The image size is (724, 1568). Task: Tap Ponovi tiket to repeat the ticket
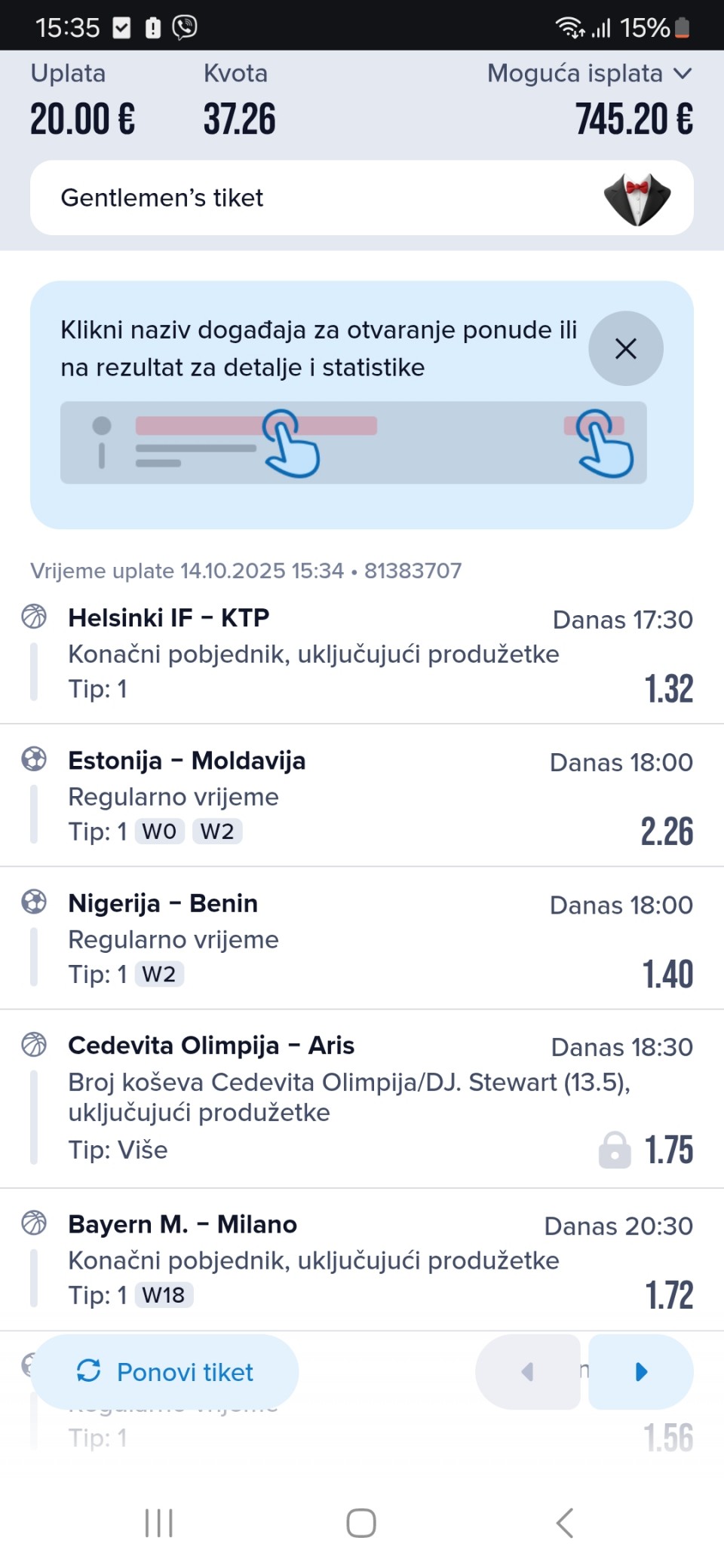click(165, 1372)
